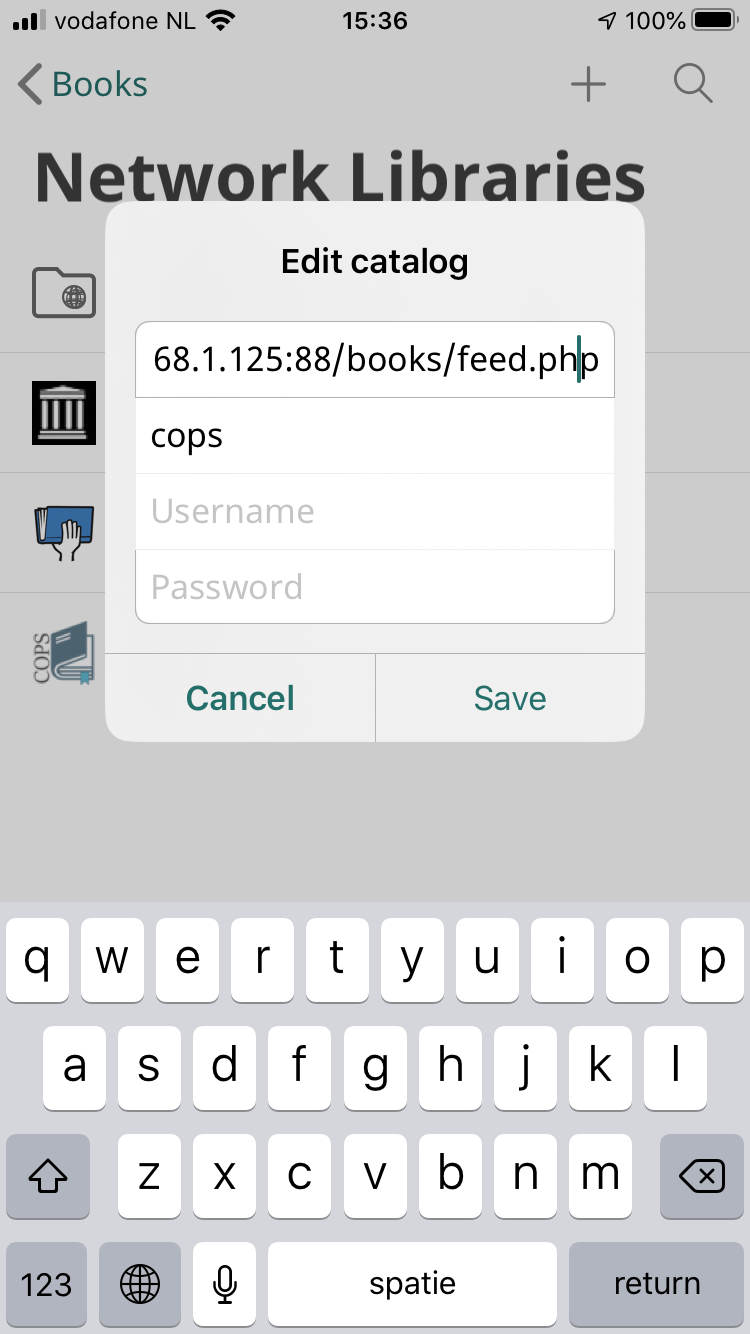Image resolution: width=750 pixels, height=1334 pixels.
Task: Focus the Password field
Action: coord(375,587)
